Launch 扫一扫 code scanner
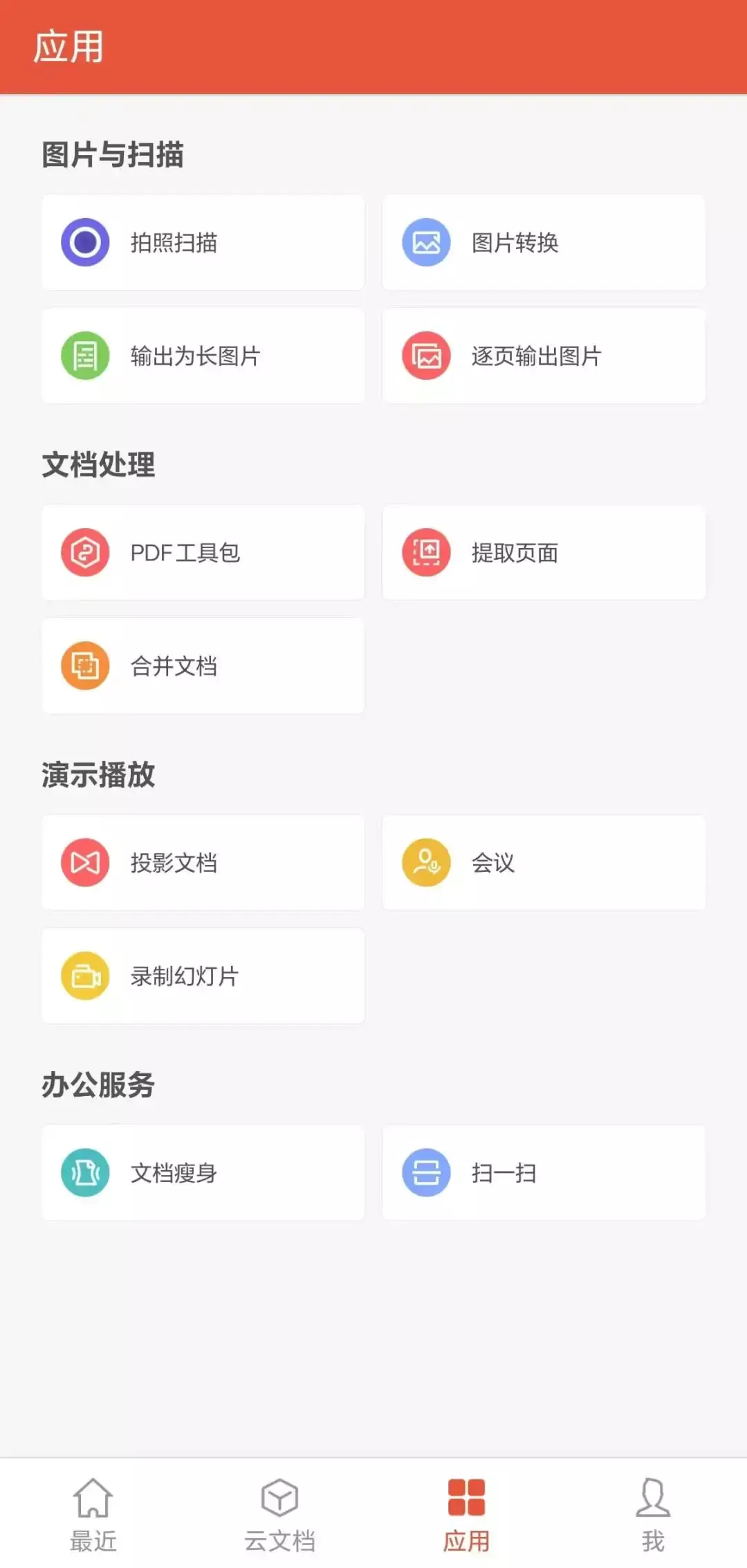 (544, 1172)
